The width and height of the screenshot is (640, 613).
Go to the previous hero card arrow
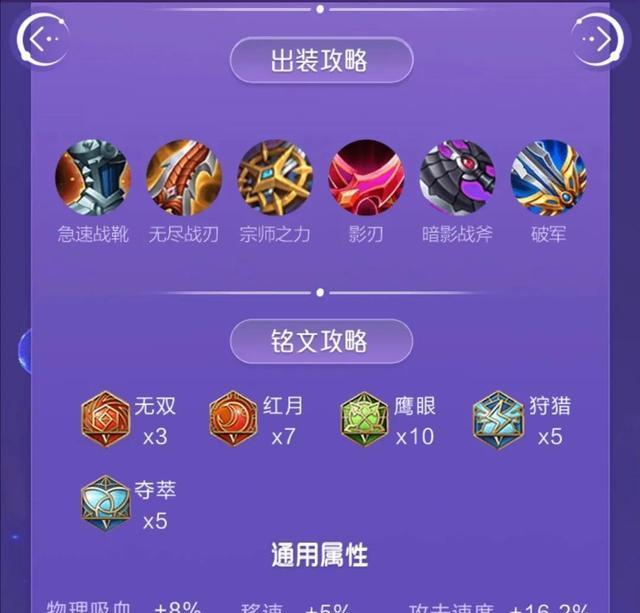click(40, 39)
